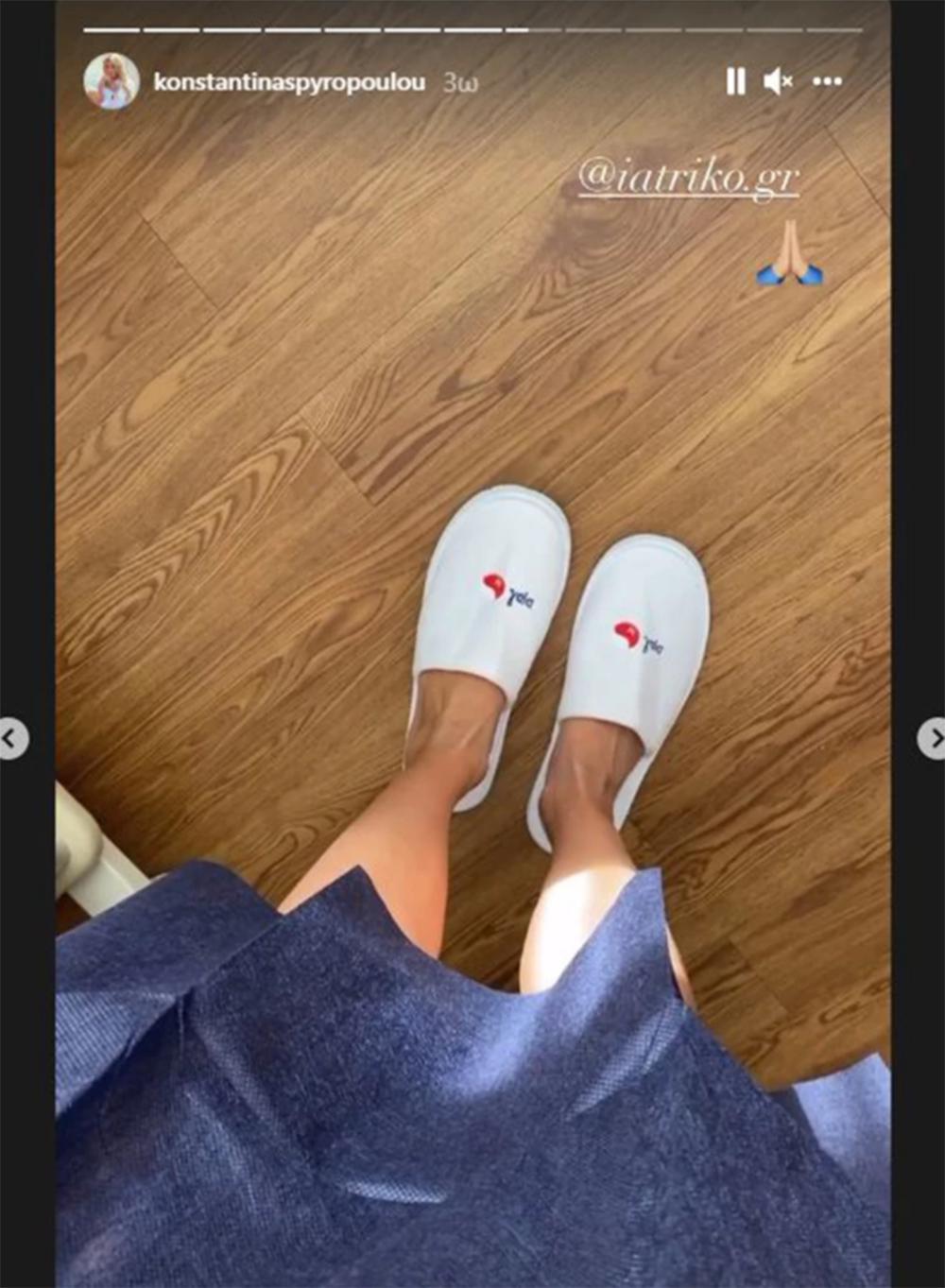Skip to the next story
Image resolution: width=945 pixels, height=1288 pixels.
click(933, 738)
